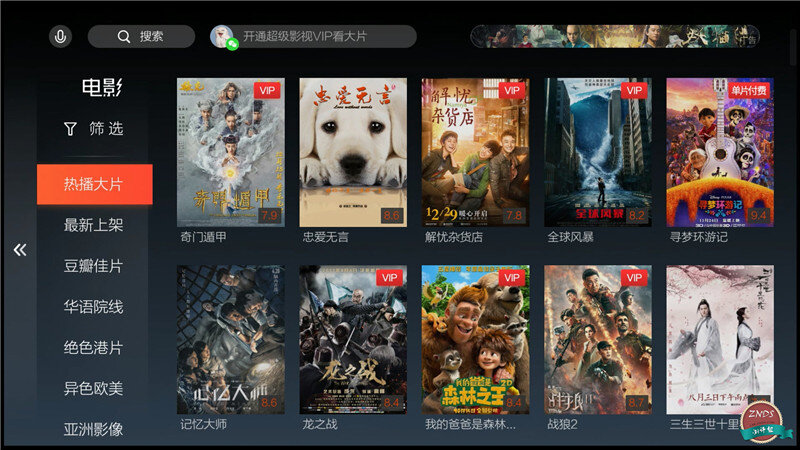Switch to the 华语院线 category
This screenshot has height=450, width=800.
coord(94,307)
